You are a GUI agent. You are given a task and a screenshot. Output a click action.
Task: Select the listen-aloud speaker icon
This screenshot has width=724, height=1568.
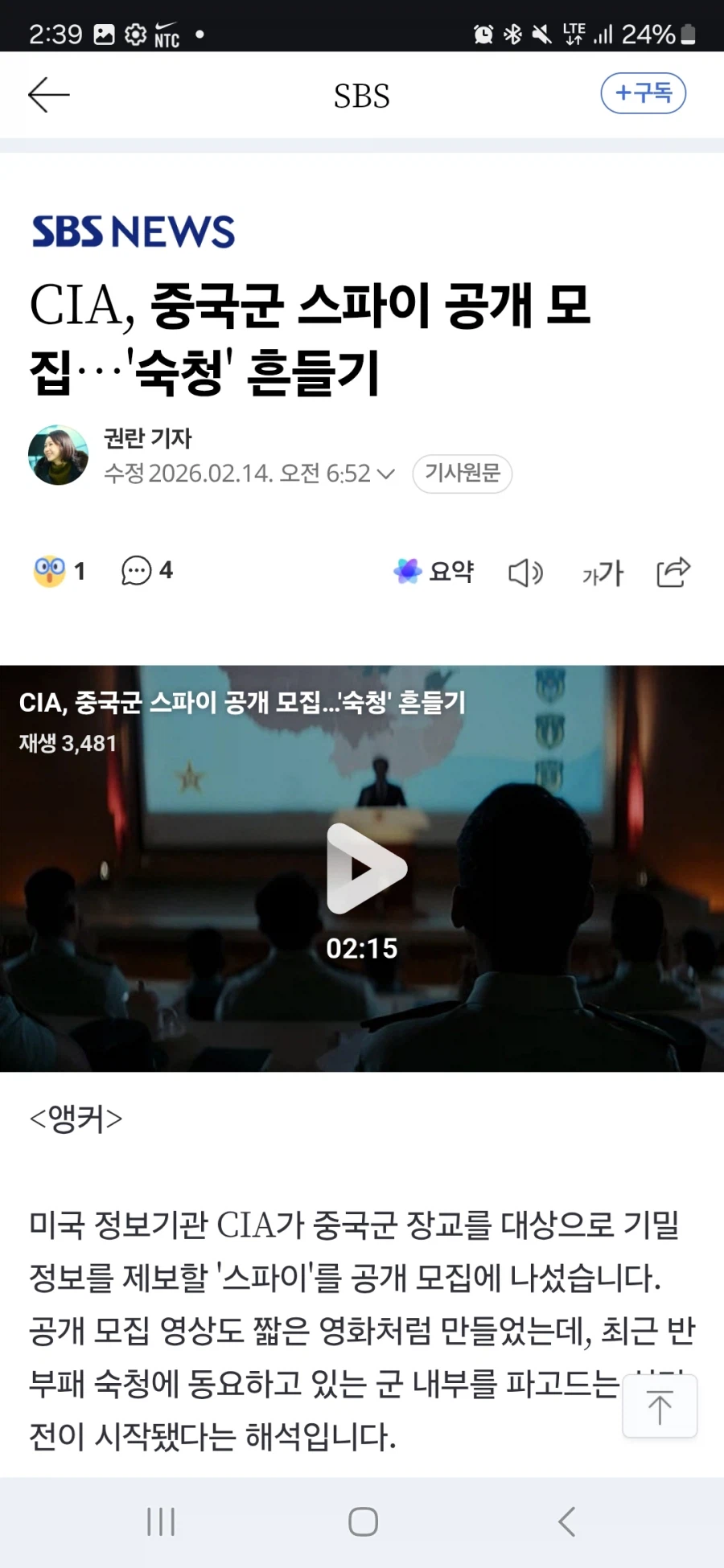(x=524, y=572)
